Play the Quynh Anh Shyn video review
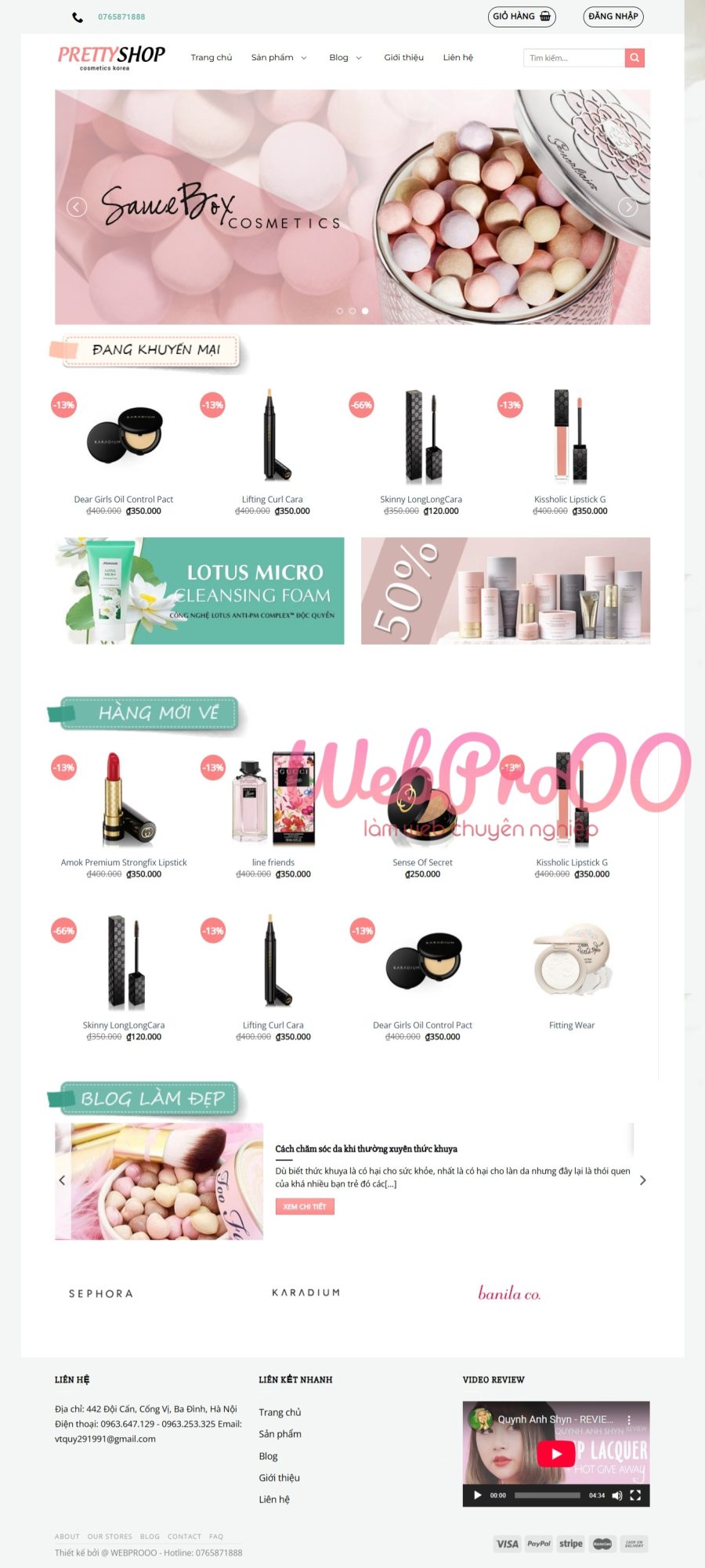The height and width of the screenshot is (1568, 705). click(x=556, y=1454)
